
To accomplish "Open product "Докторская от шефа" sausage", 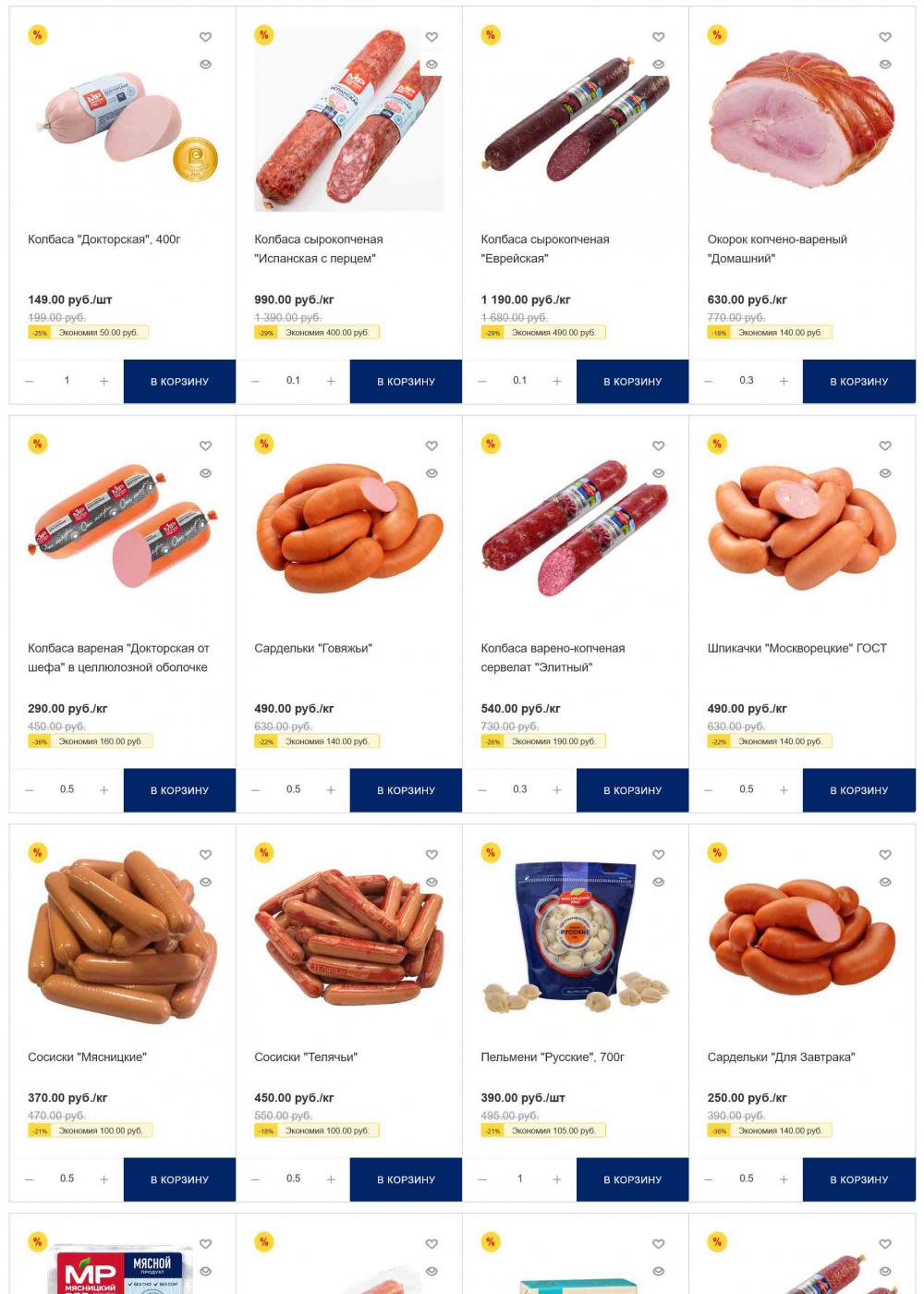I will click(118, 657).
